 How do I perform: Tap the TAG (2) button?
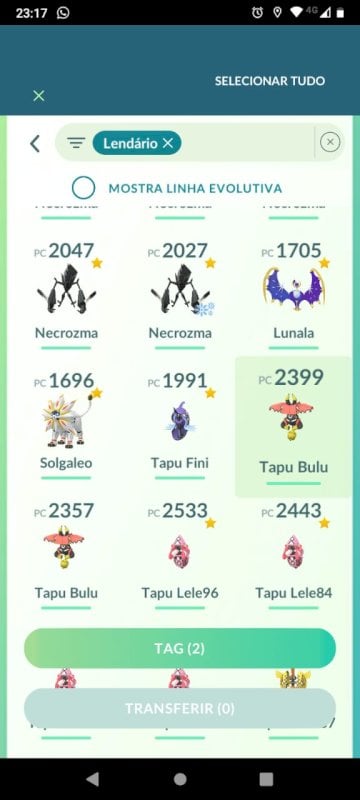click(180, 648)
